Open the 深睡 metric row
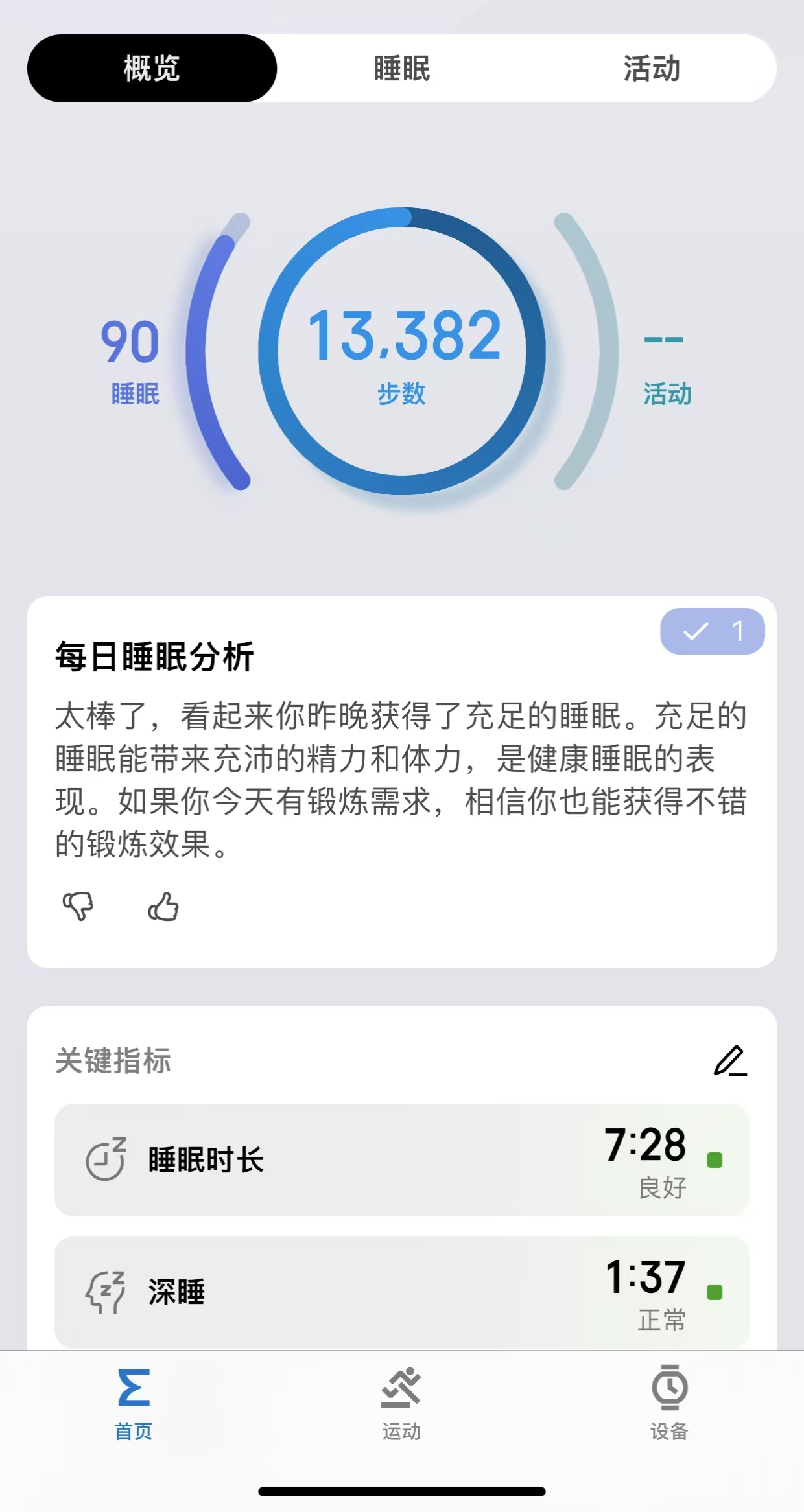Viewport: 804px width, 1512px height. click(402, 1292)
